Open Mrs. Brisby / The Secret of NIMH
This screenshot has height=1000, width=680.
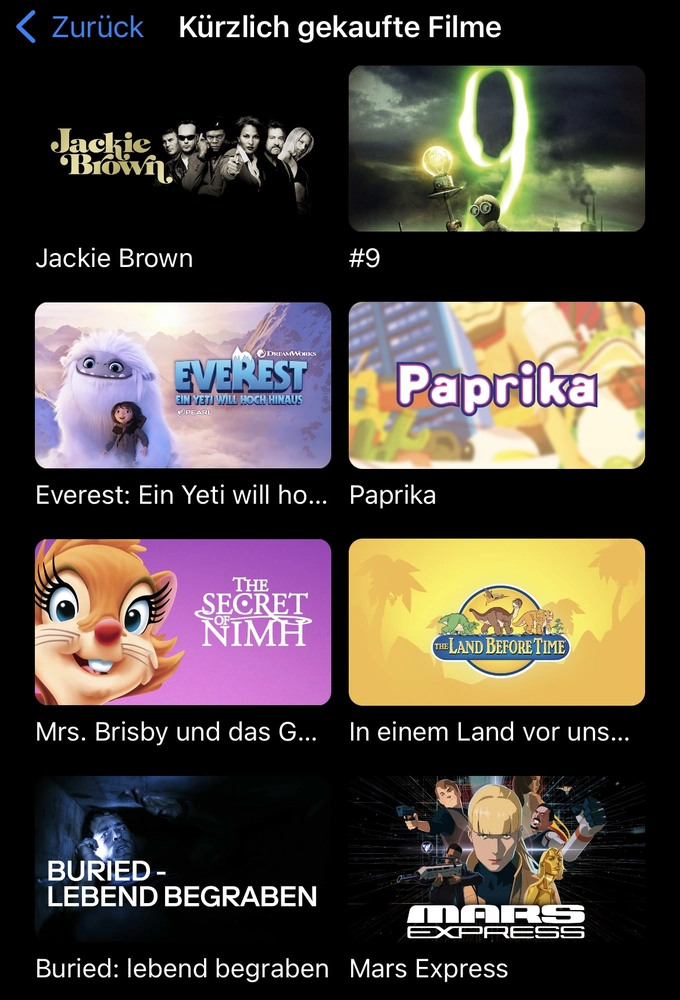pyautogui.click(x=183, y=622)
